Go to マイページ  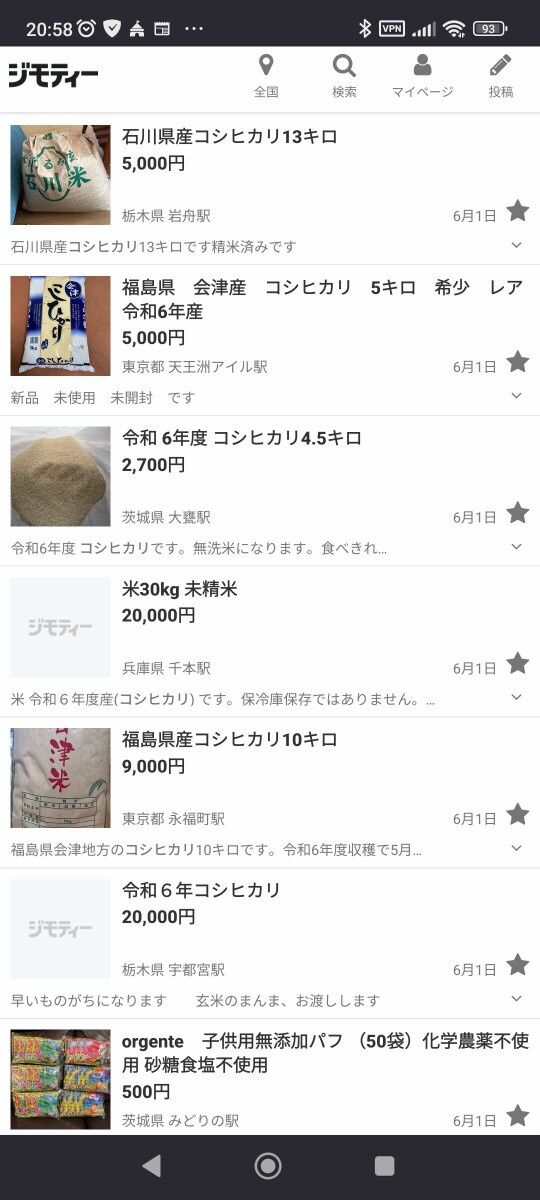[x=422, y=77]
